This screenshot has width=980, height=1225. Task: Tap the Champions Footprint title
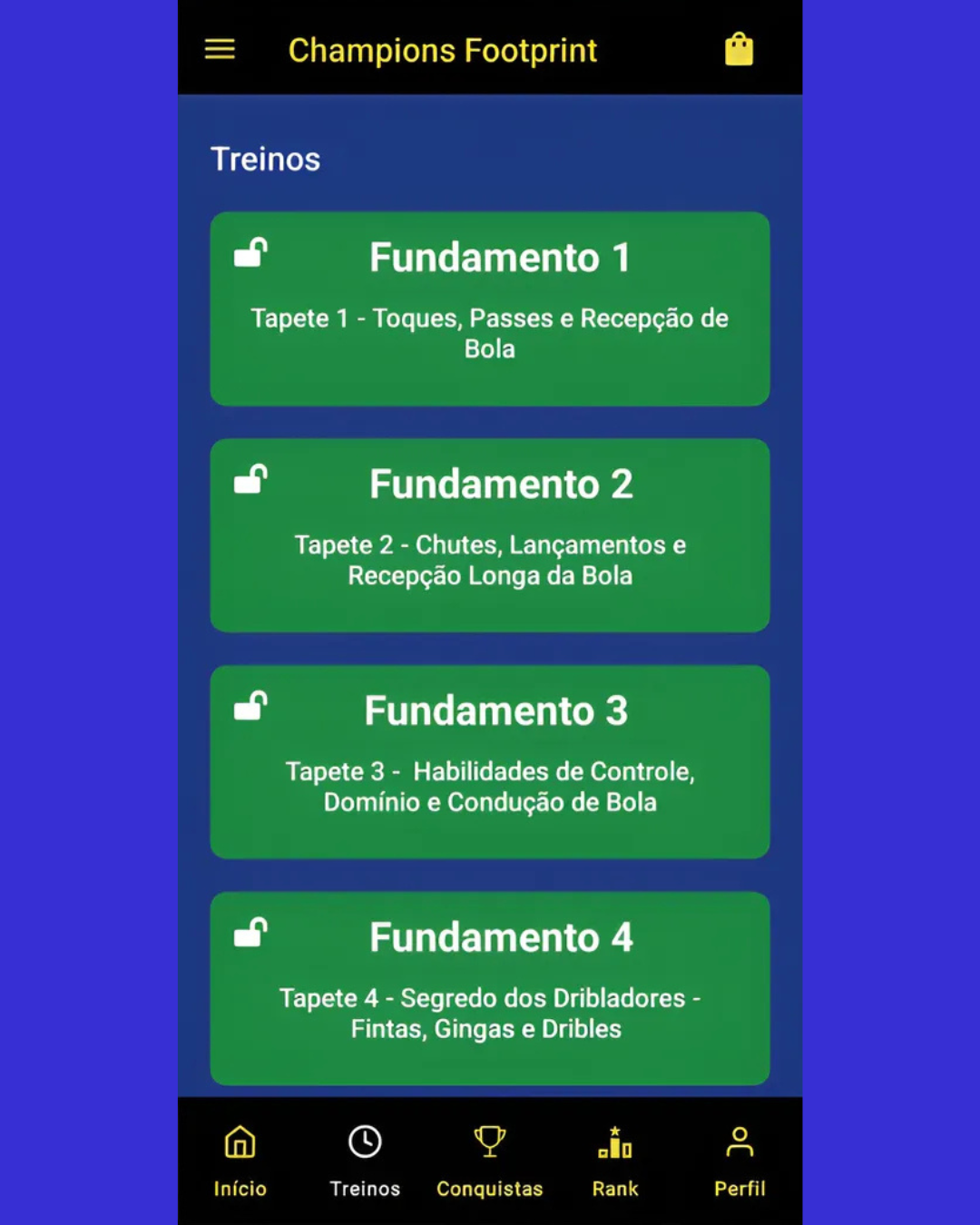click(x=442, y=51)
